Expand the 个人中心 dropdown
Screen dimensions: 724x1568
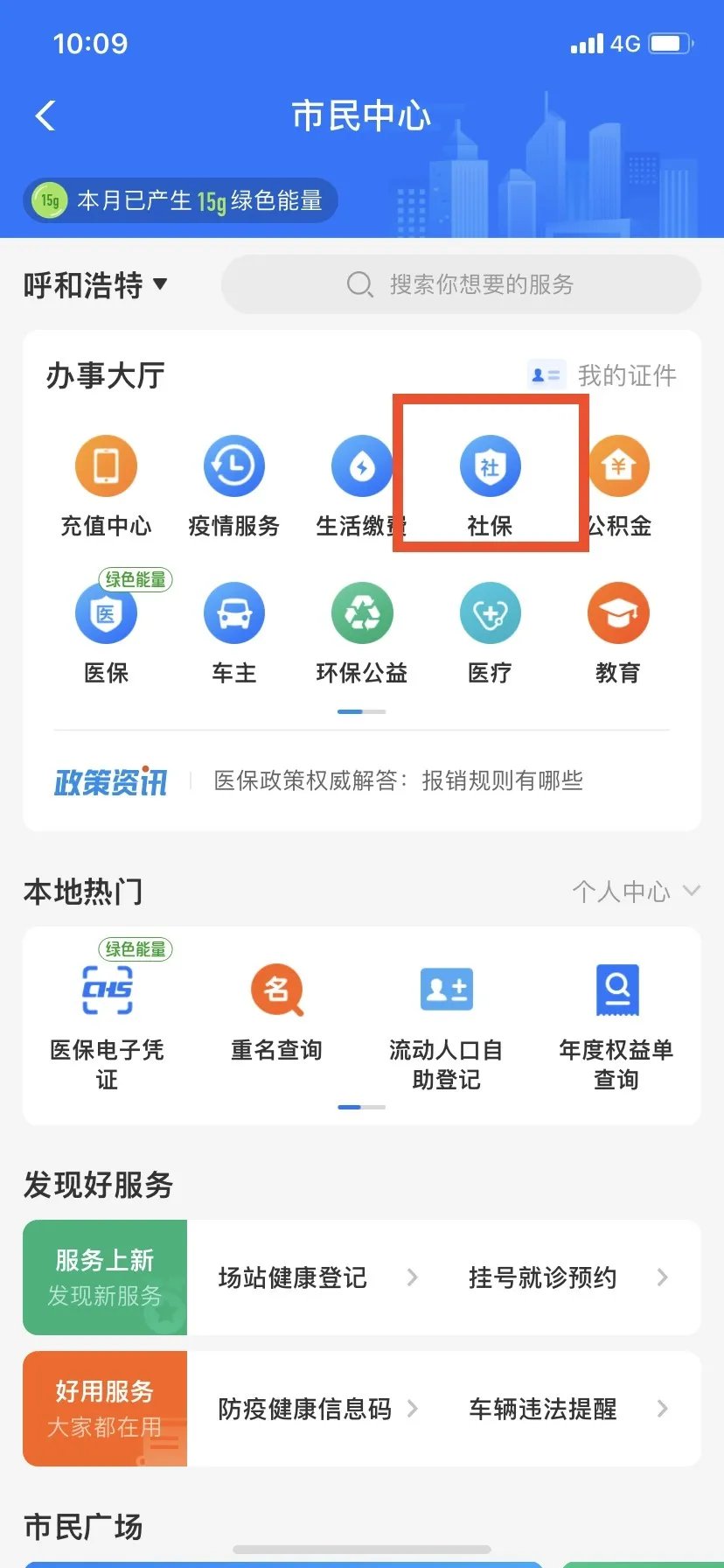coord(636,892)
